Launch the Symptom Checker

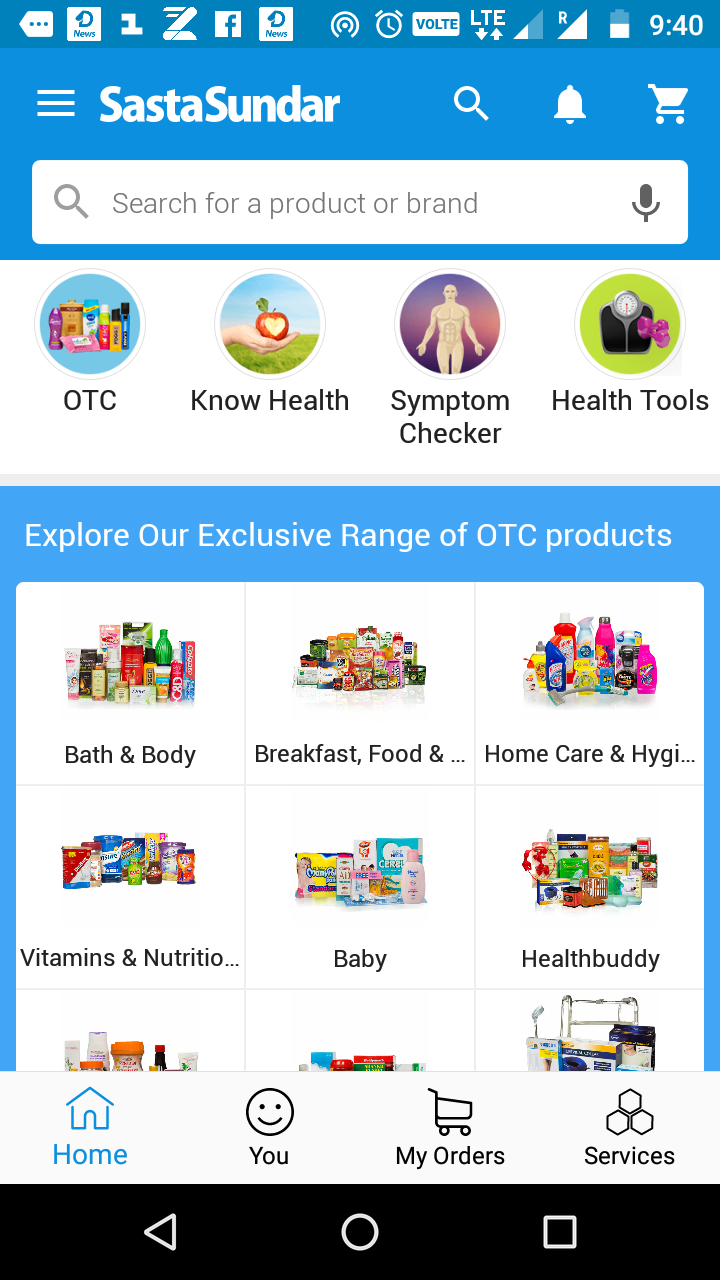pyautogui.click(x=450, y=355)
